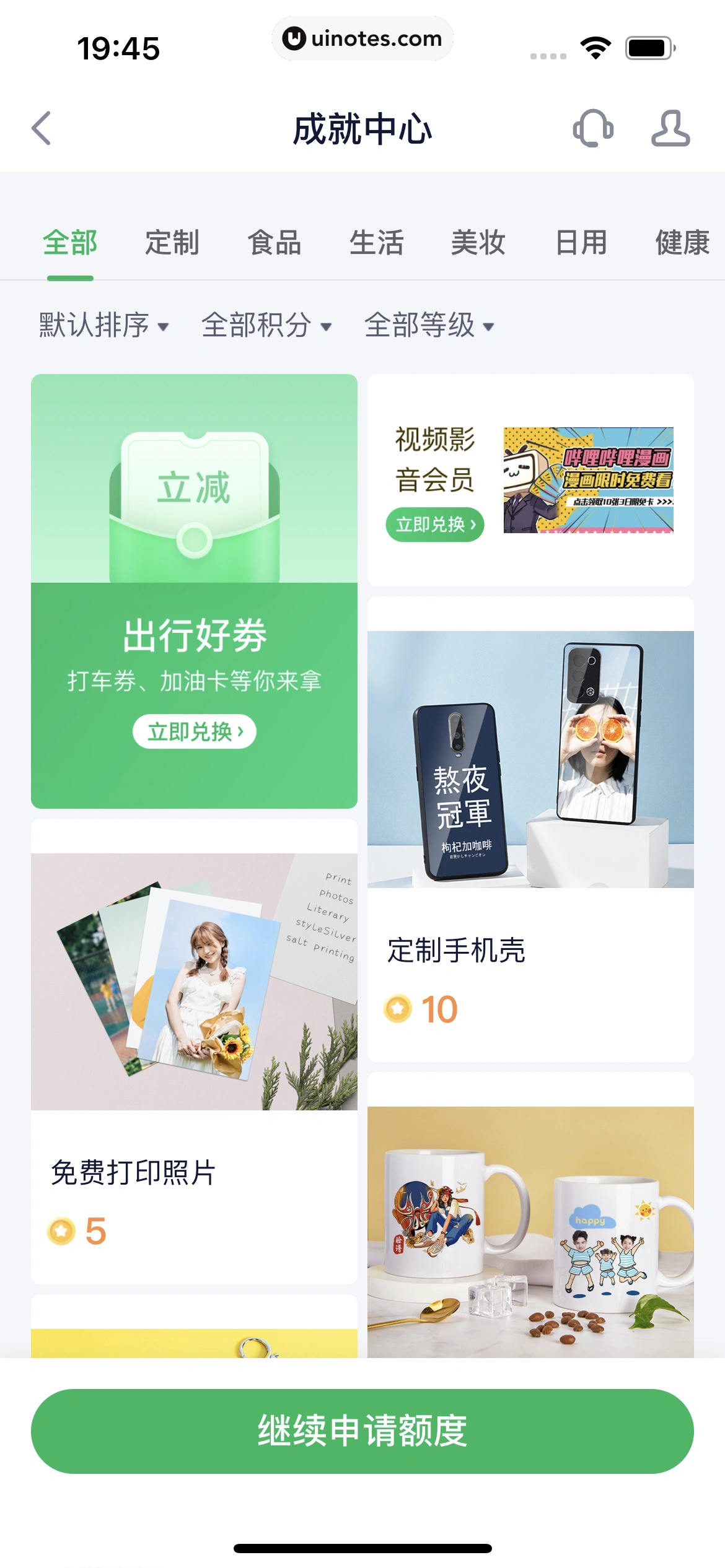Open the 定制手机壳 product card
The height and width of the screenshot is (1568, 725).
530,830
